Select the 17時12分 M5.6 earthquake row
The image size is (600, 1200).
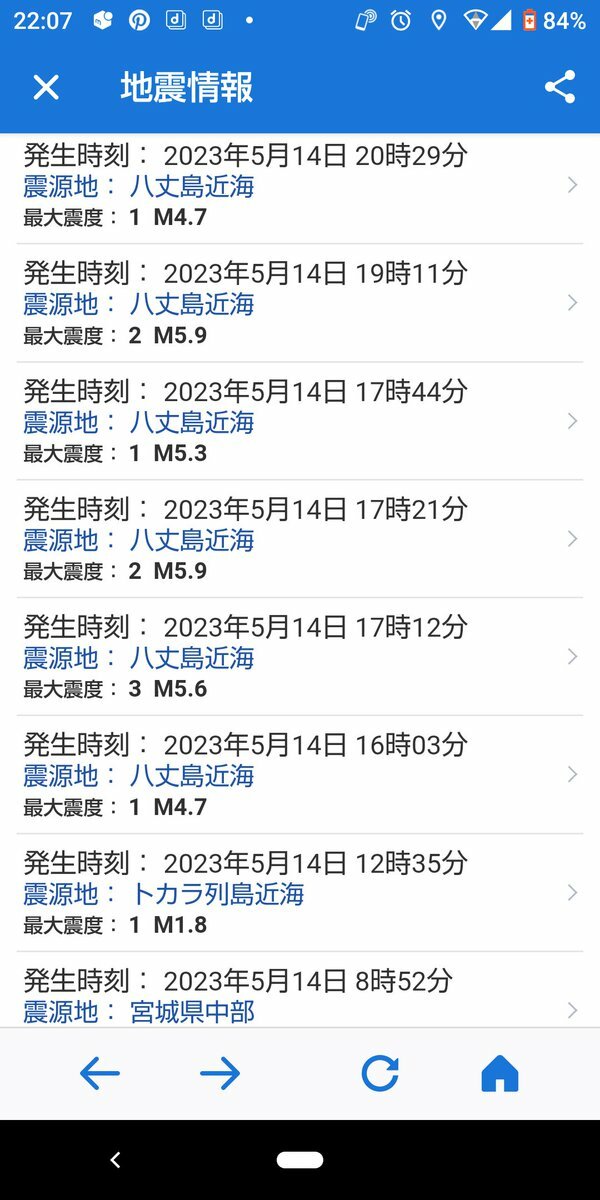point(300,657)
